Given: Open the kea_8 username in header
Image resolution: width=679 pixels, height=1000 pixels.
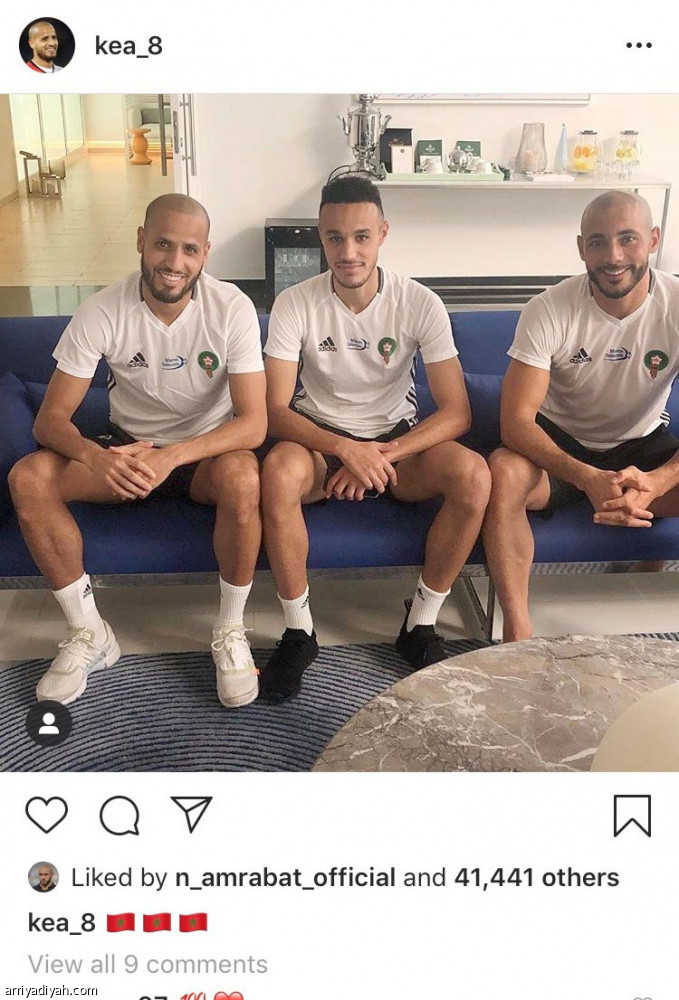Looking at the screenshot, I should (x=128, y=46).
